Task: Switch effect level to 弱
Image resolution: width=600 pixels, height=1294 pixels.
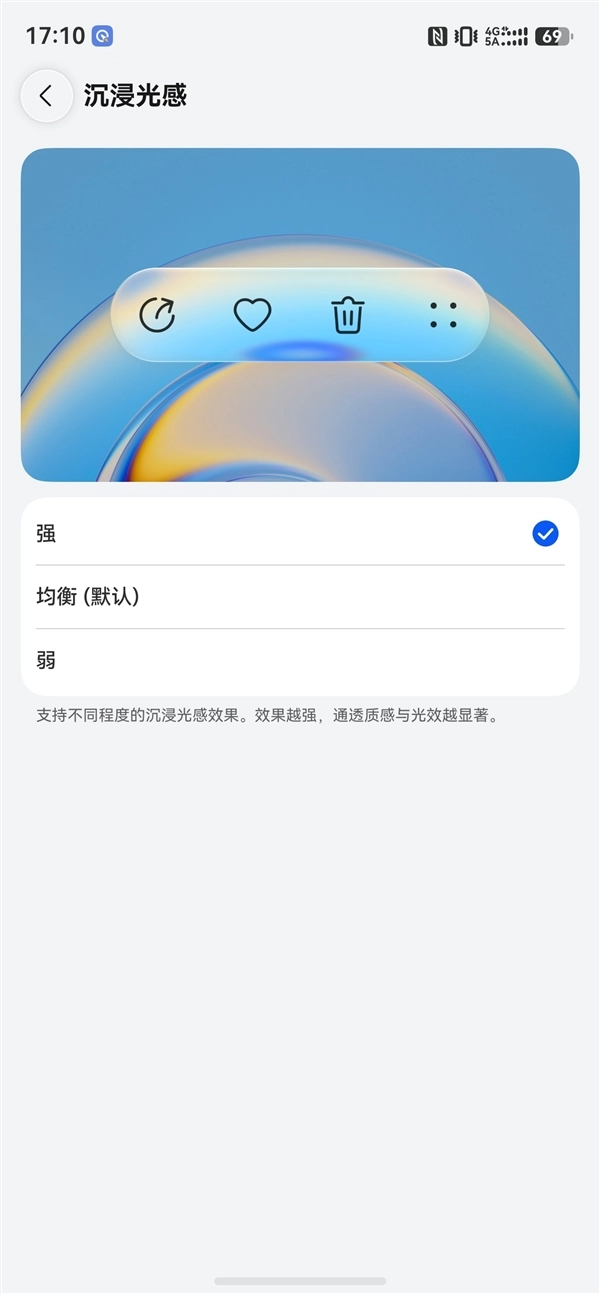Action: [x=300, y=661]
